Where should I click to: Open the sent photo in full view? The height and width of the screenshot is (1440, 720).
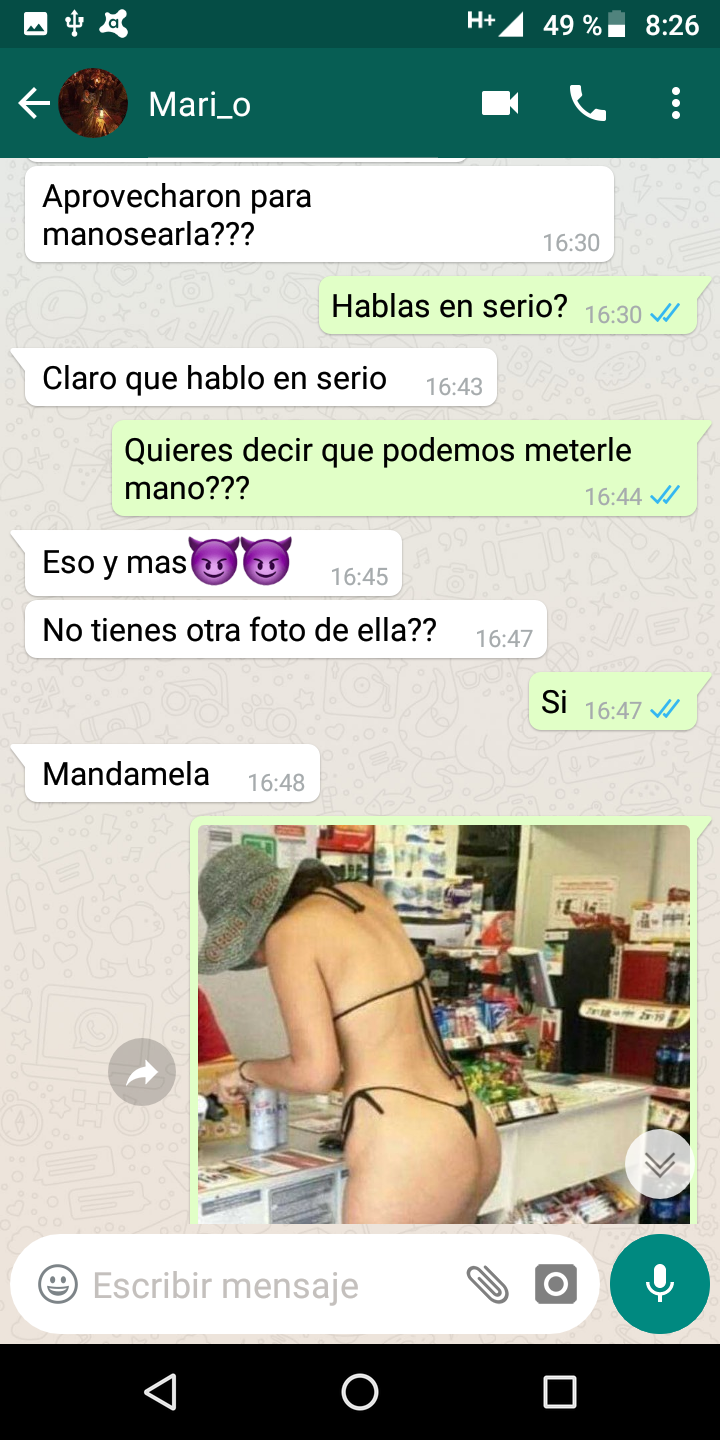[x=444, y=1024]
